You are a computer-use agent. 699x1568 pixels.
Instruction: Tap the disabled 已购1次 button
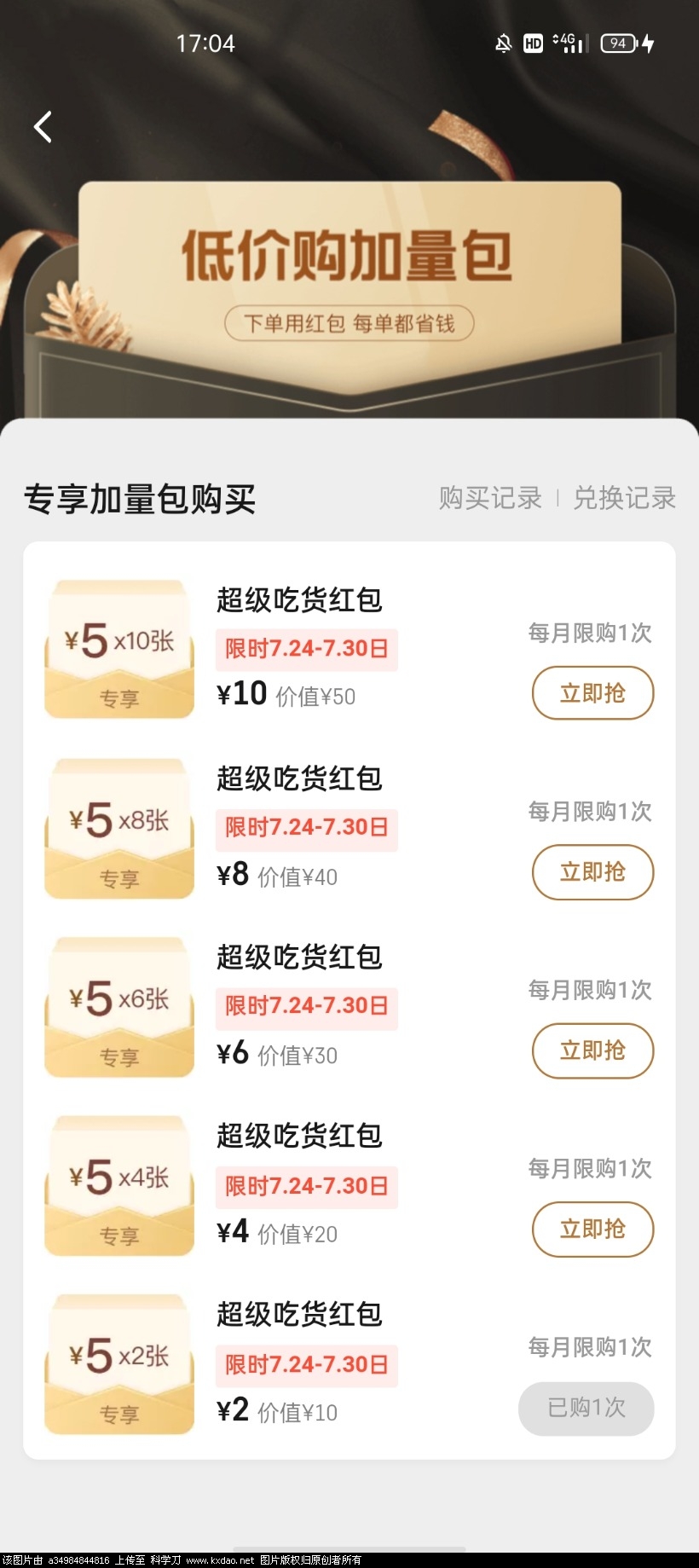586,1409
